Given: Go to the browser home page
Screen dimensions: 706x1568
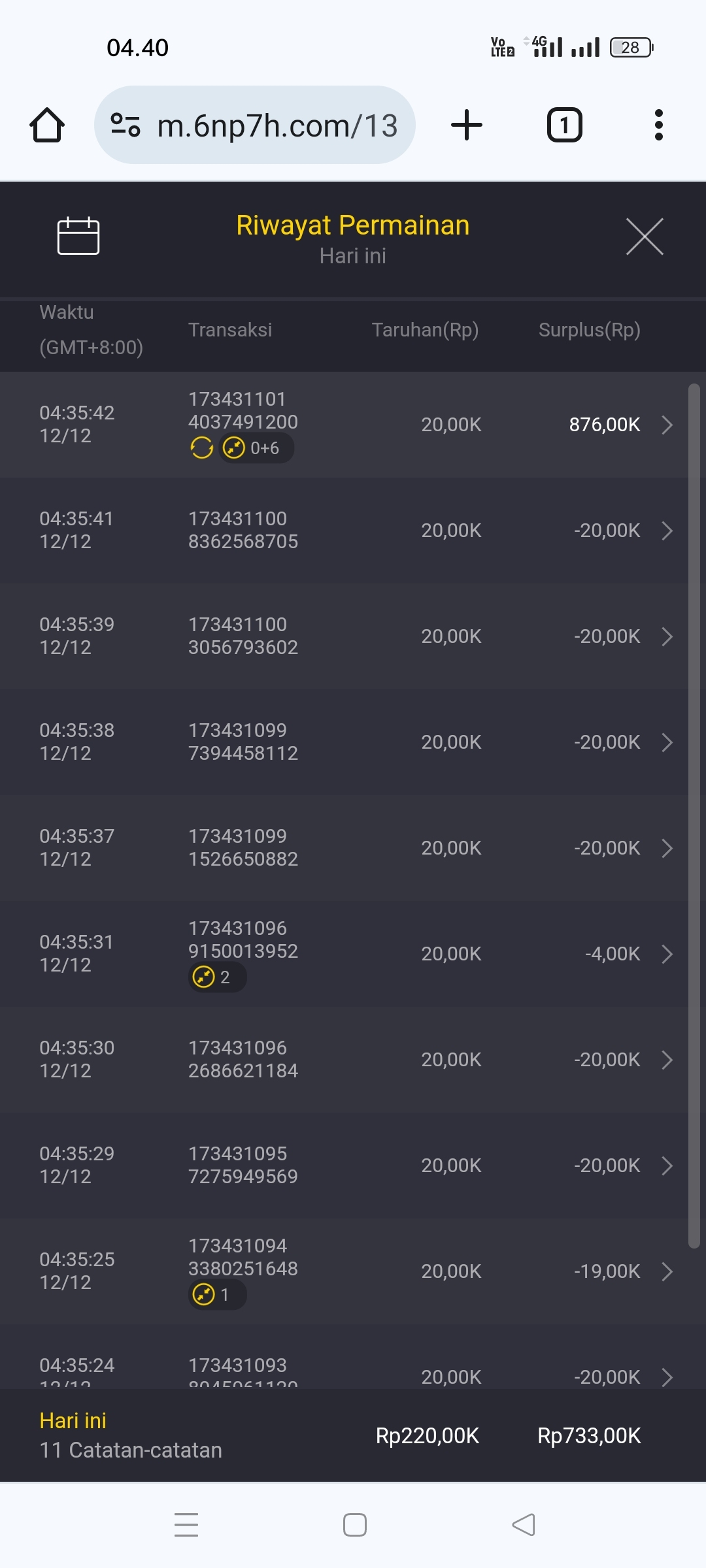Looking at the screenshot, I should (47, 125).
